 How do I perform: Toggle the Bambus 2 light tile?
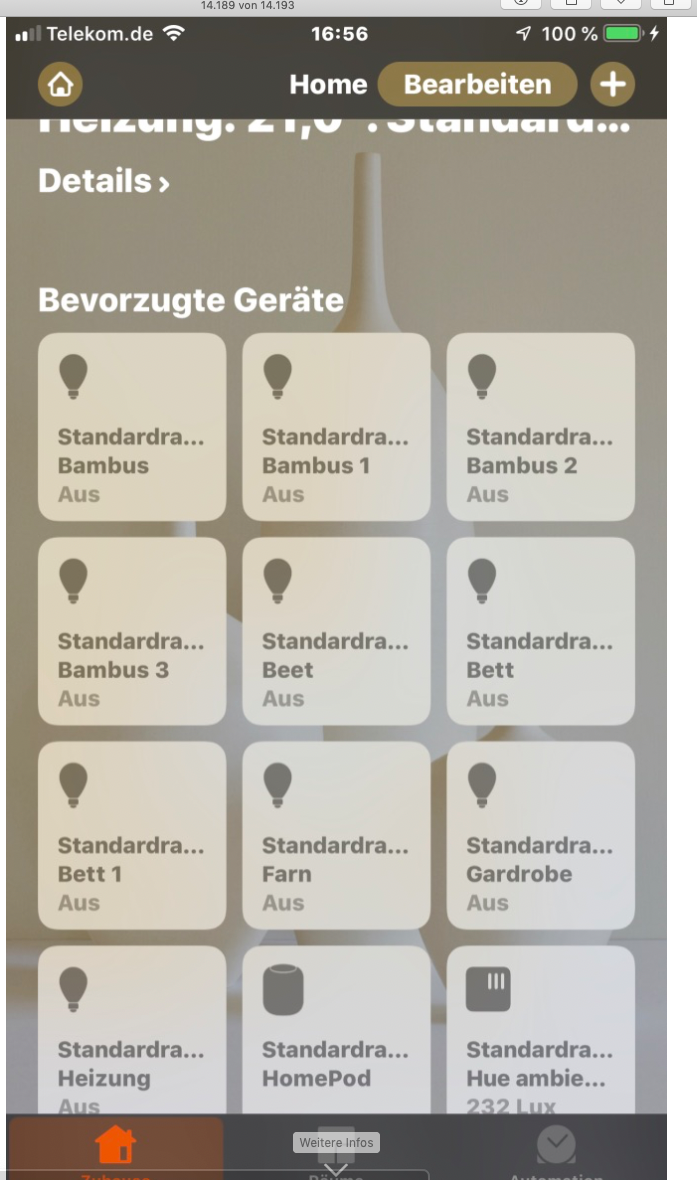click(540, 427)
